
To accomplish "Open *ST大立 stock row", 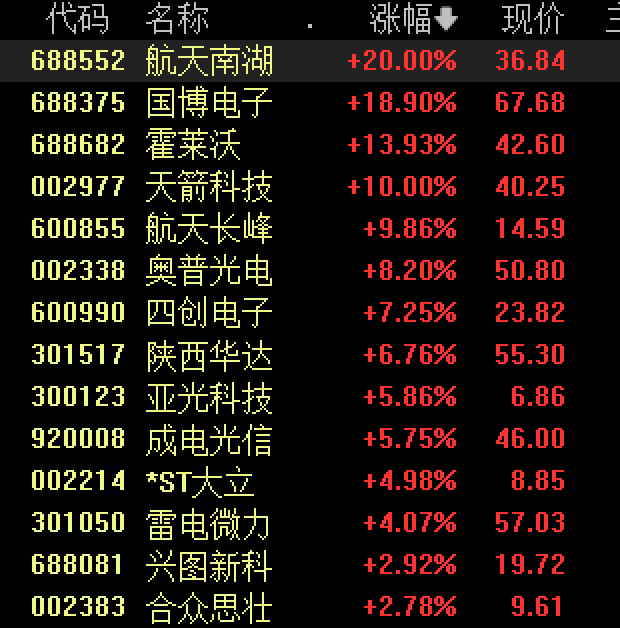I will coord(200,481).
